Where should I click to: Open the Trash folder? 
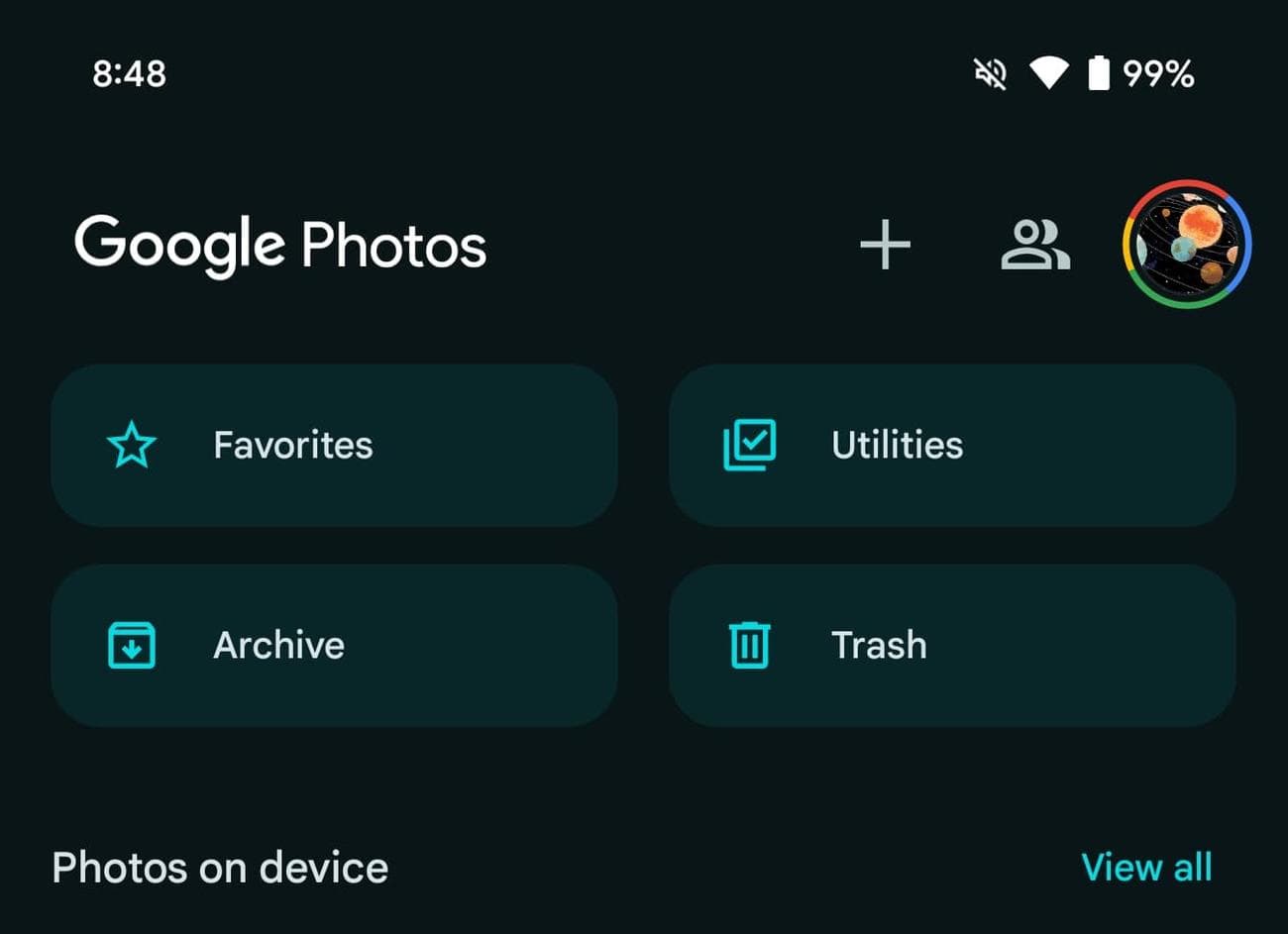(x=952, y=646)
